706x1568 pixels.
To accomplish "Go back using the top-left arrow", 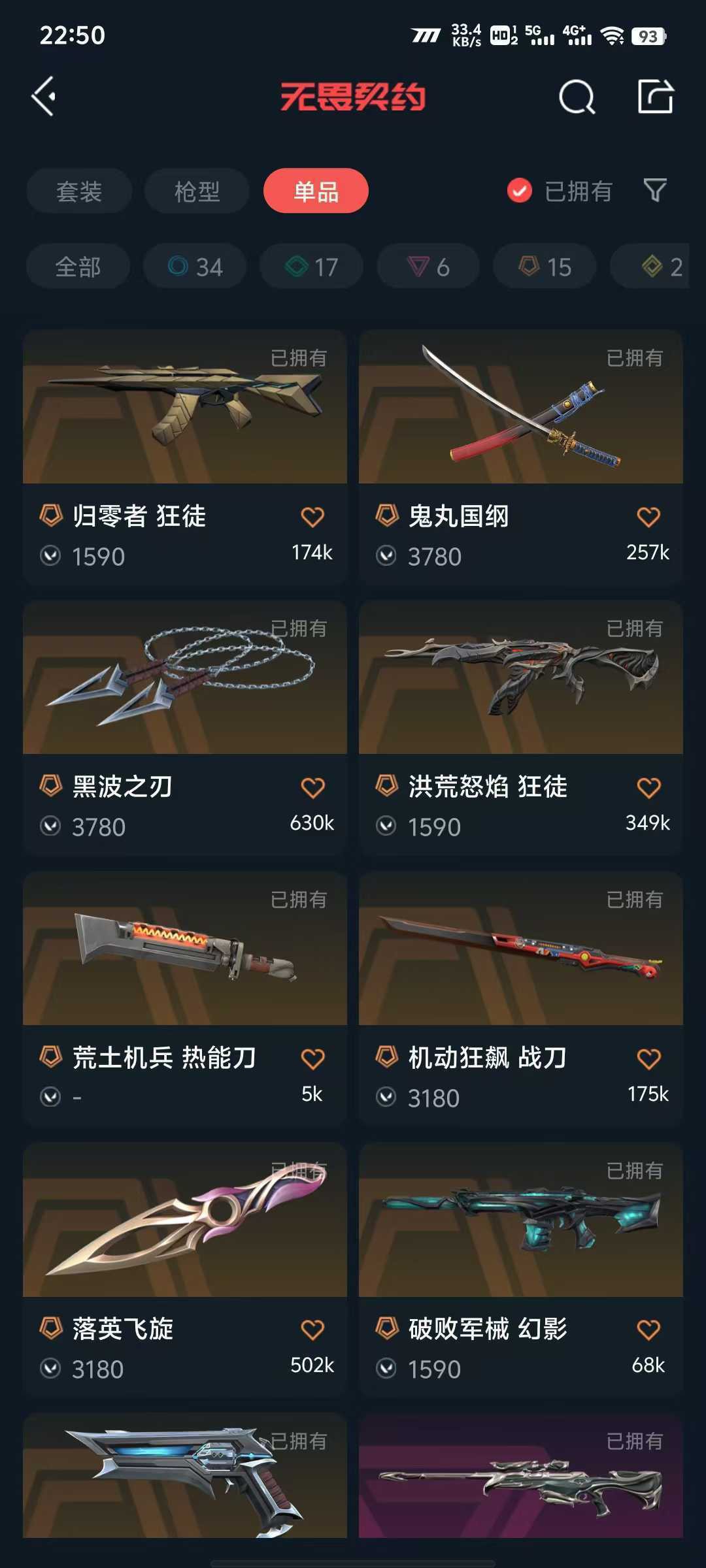I will 44,97.
